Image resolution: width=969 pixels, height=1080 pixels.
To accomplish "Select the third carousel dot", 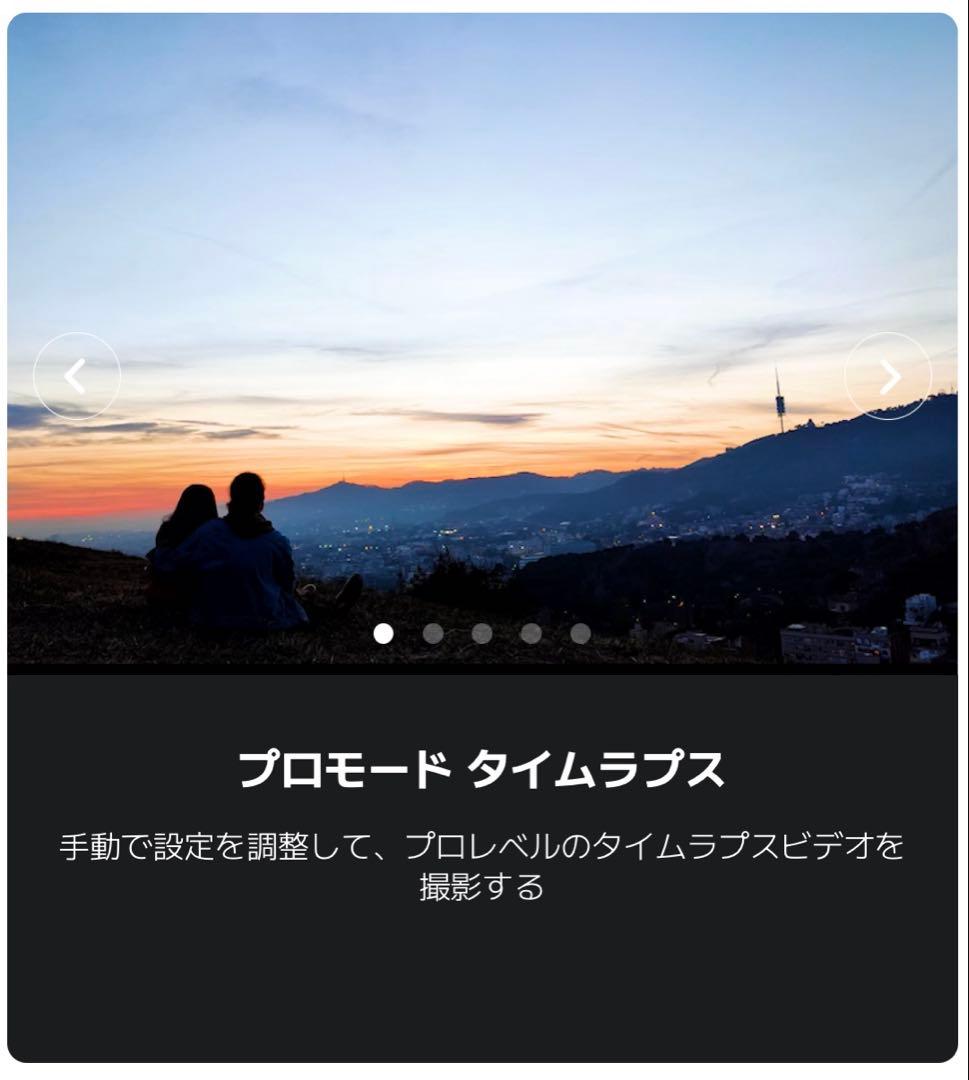I will pyautogui.click(x=479, y=632).
